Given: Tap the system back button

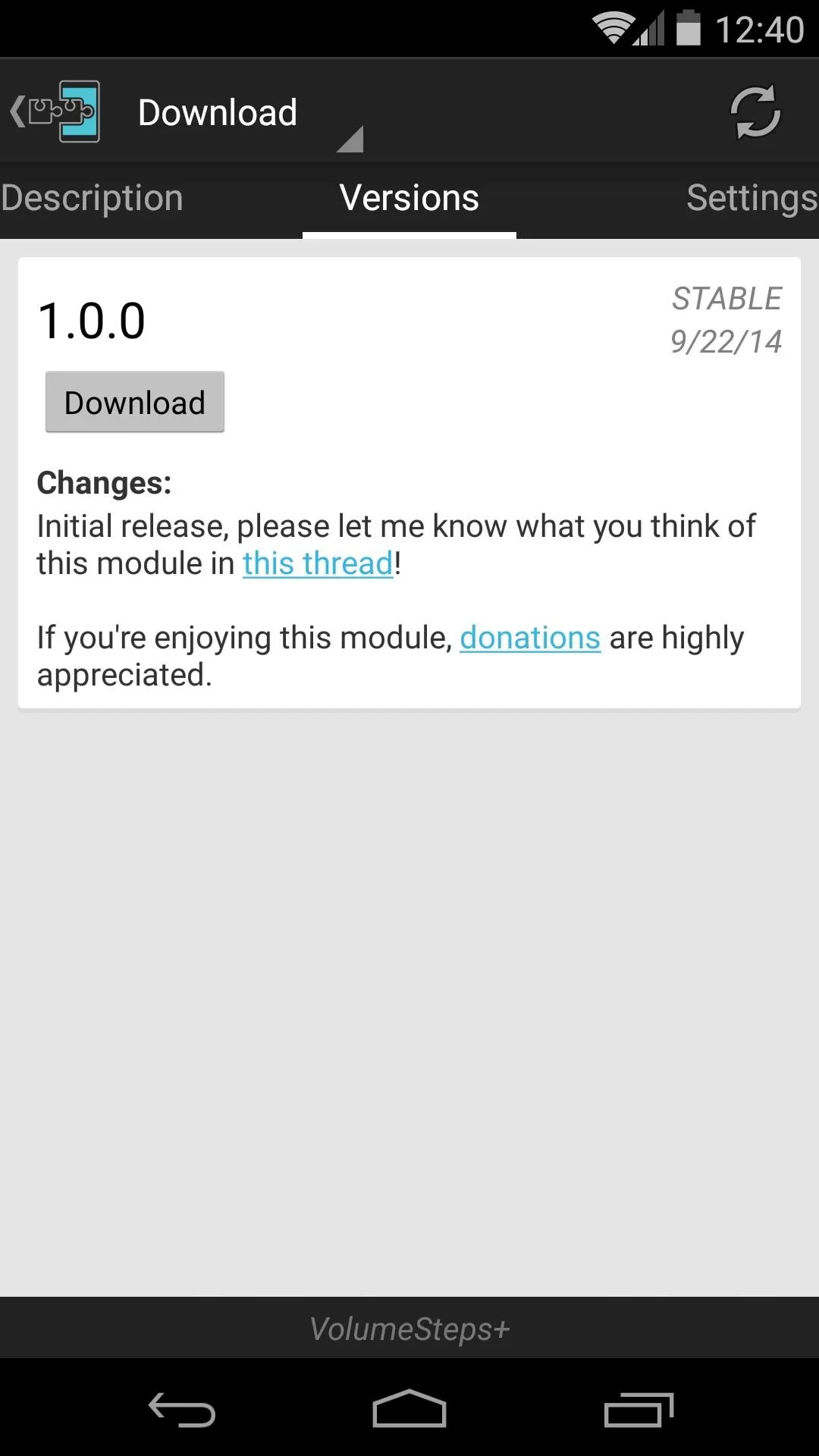Looking at the screenshot, I should 182,1410.
